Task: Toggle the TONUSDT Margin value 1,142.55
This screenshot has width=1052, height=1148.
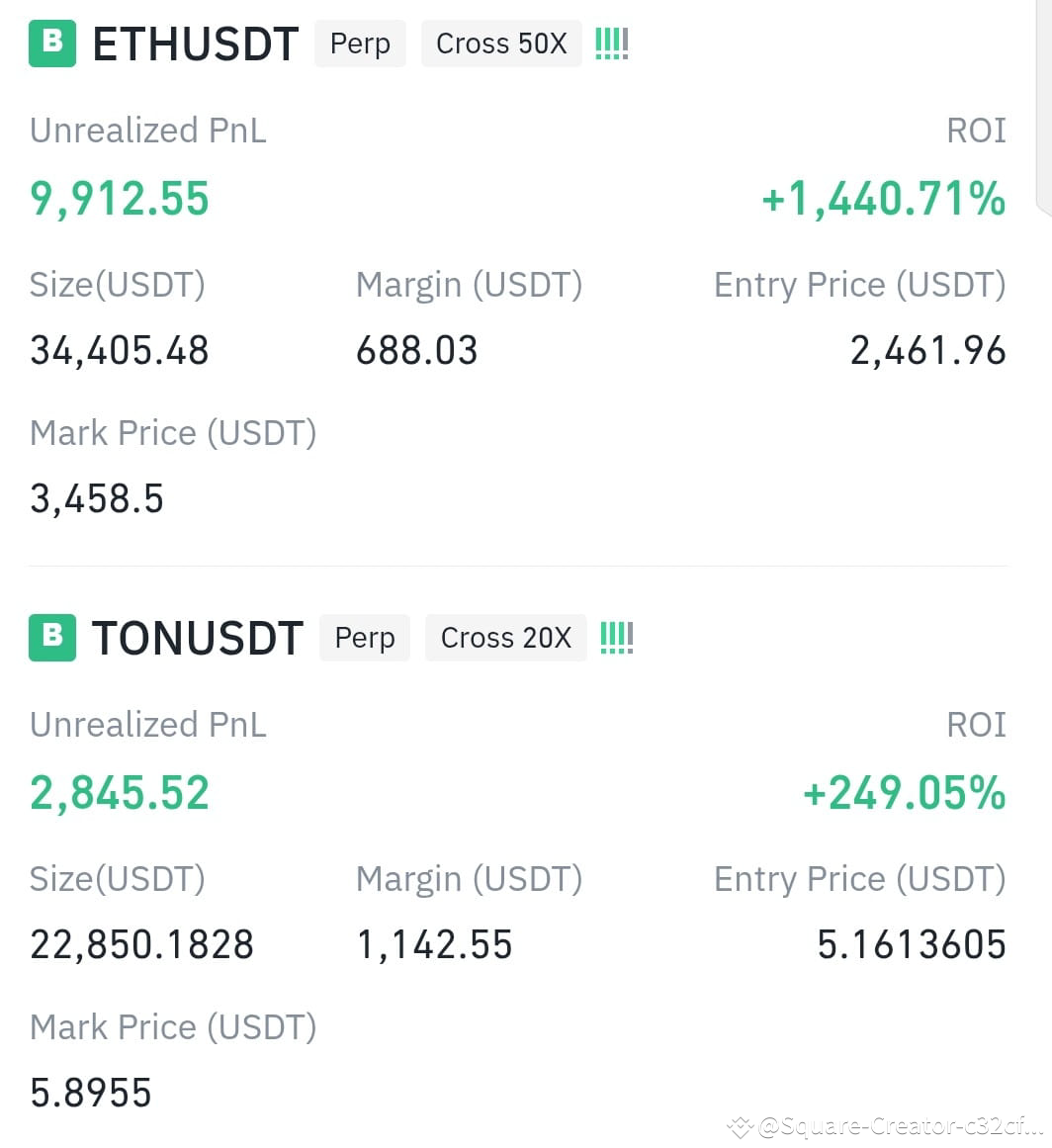Action: (x=435, y=944)
